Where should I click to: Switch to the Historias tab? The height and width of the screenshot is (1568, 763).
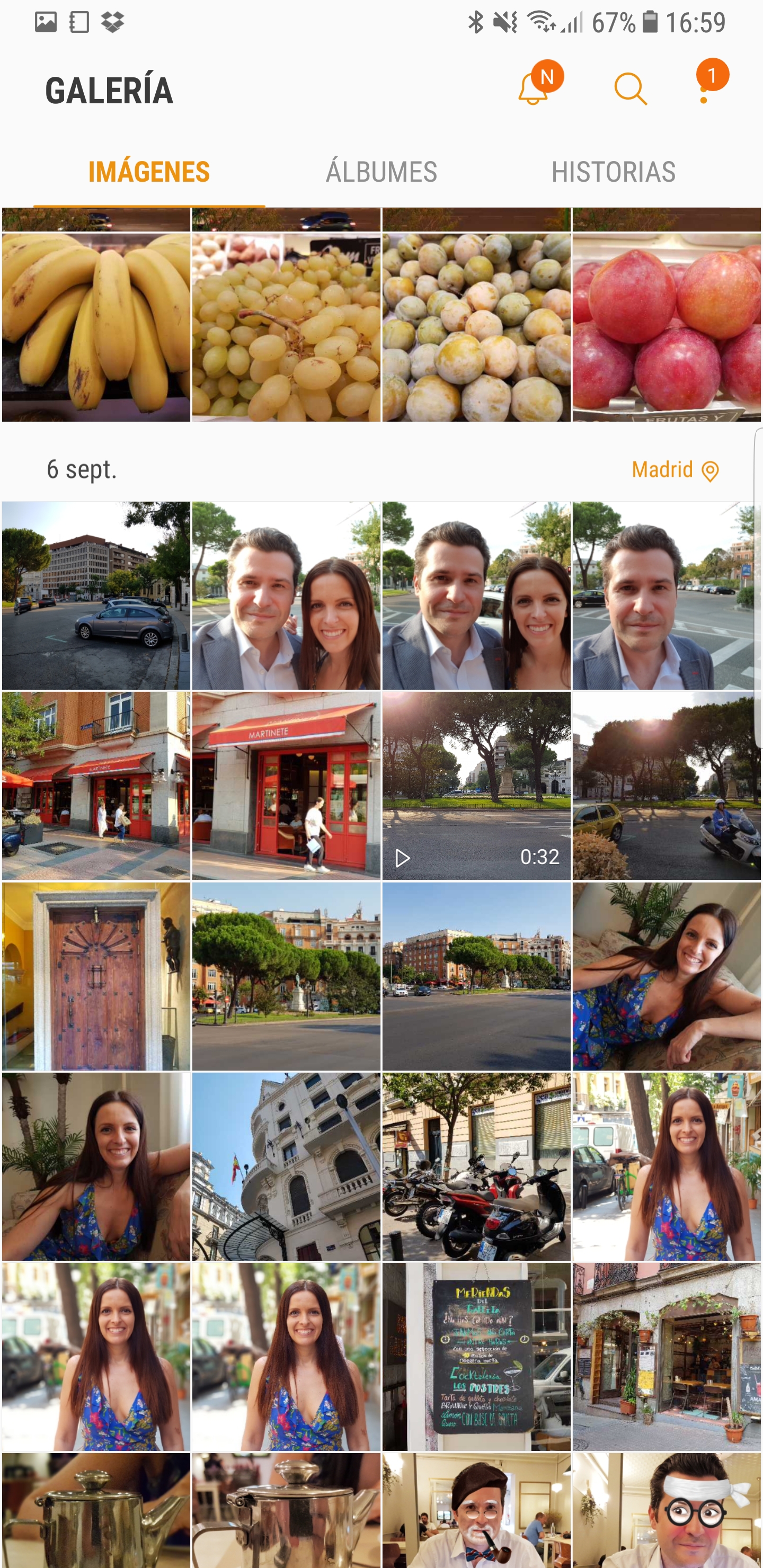pyautogui.click(x=613, y=172)
